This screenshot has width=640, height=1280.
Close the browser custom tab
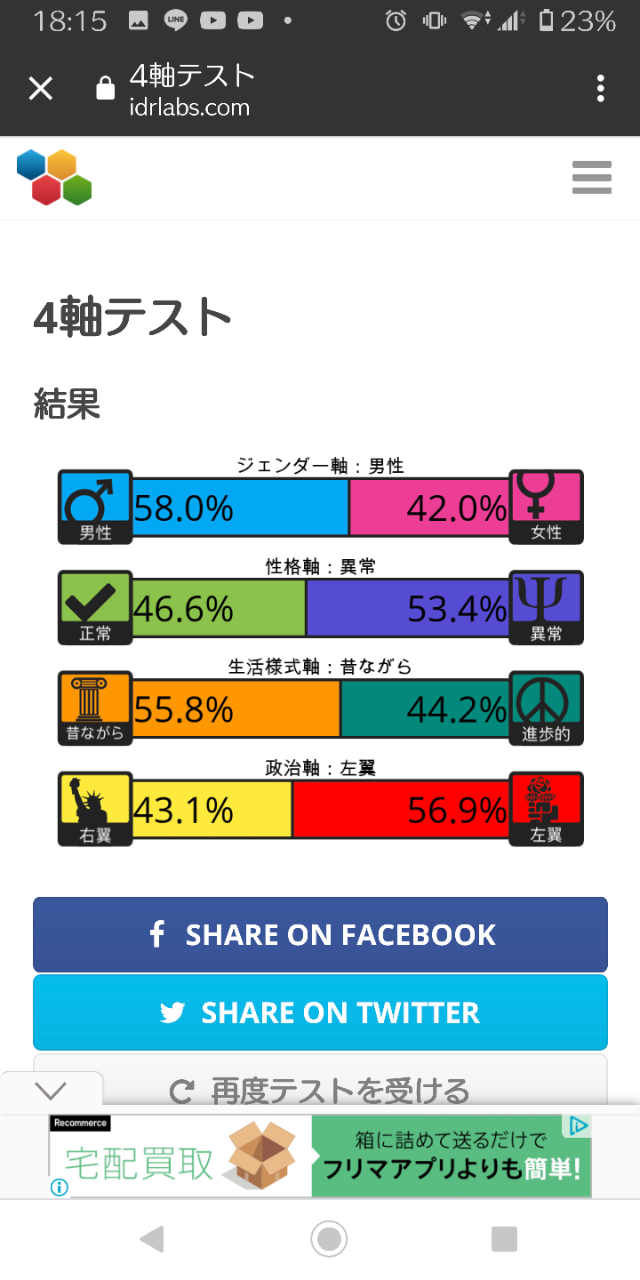click(x=40, y=89)
